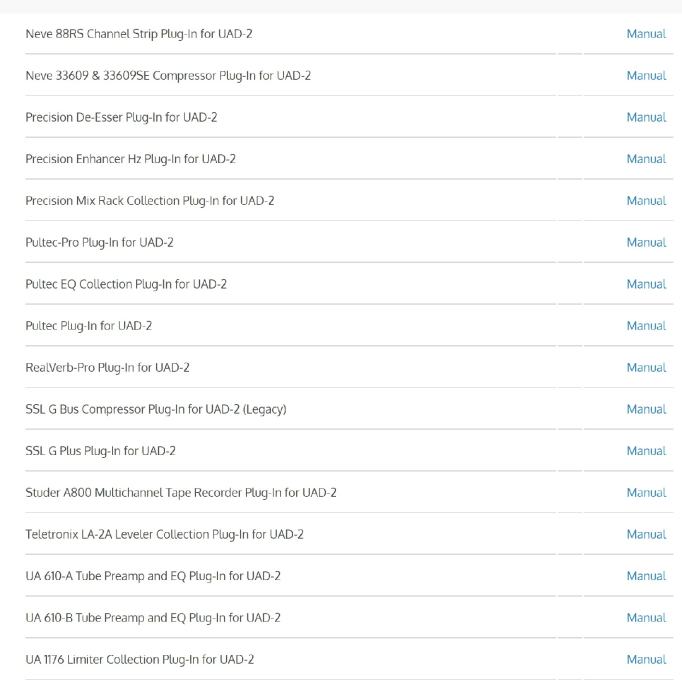Open Neve 33609 & 33609SE Compressor manual
The width and height of the screenshot is (682, 690).
645,76
